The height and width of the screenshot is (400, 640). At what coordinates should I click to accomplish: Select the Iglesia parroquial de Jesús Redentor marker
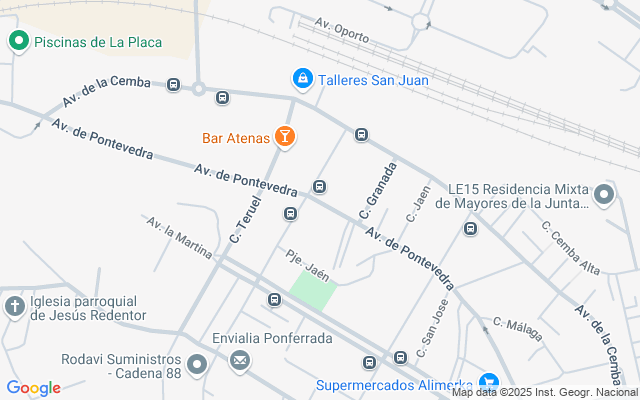[14, 306]
